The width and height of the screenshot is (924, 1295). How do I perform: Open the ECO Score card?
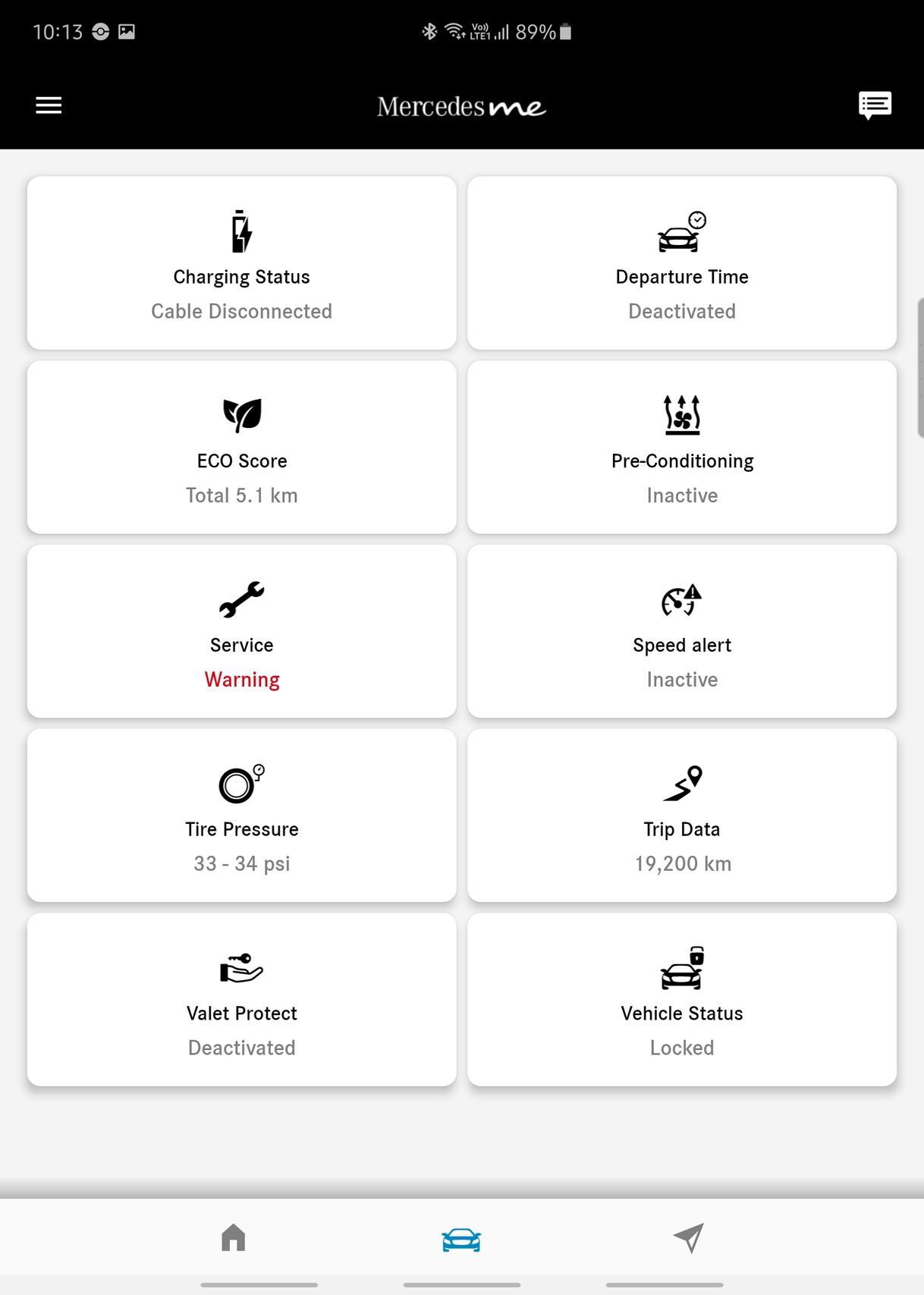242,448
